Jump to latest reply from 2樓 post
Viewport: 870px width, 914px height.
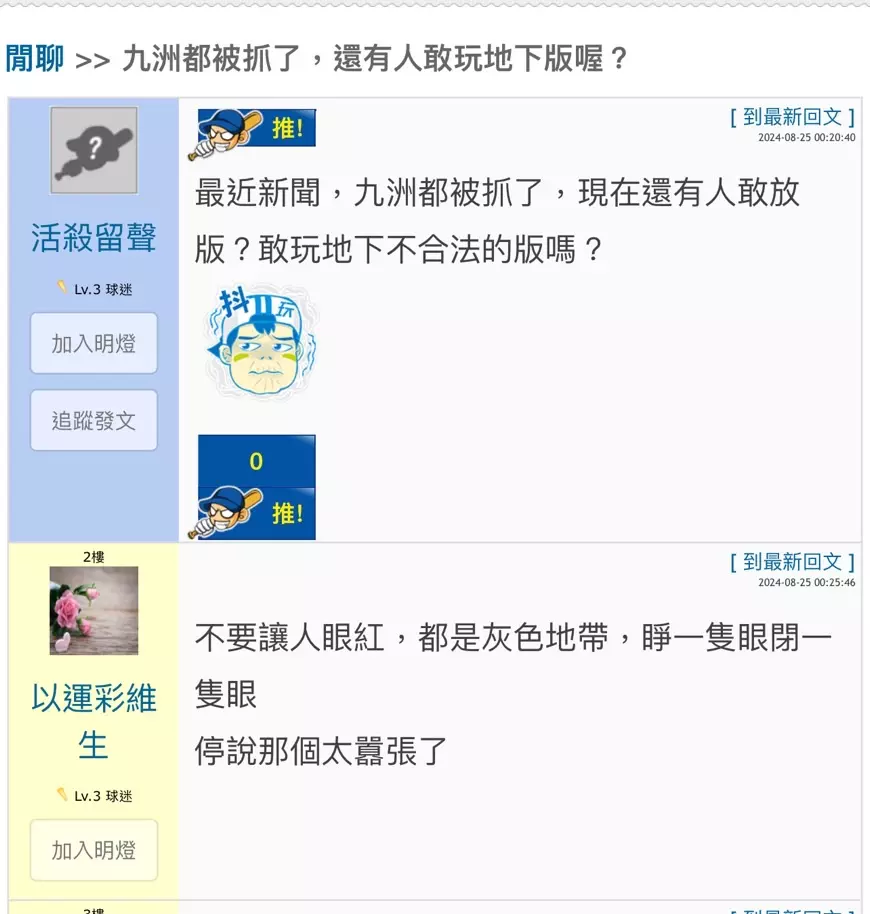(792, 562)
